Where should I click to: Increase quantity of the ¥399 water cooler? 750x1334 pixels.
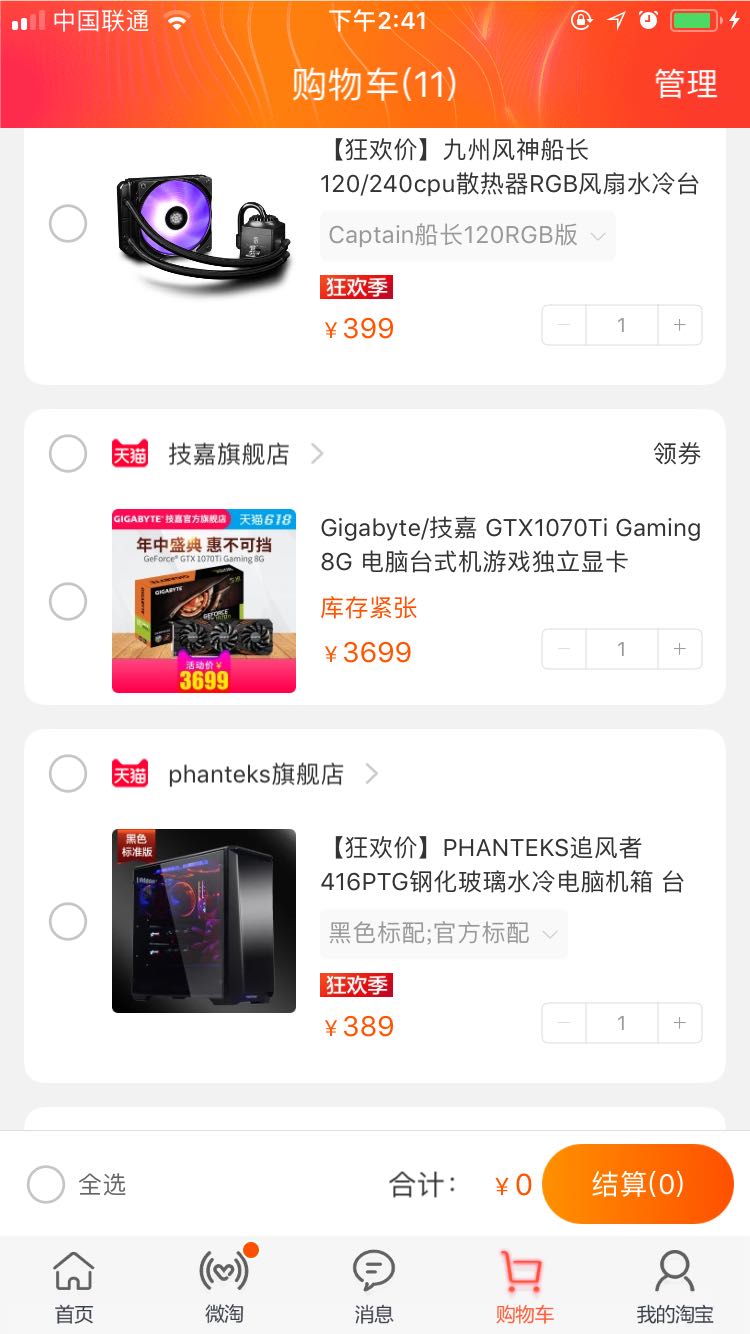click(x=680, y=325)
